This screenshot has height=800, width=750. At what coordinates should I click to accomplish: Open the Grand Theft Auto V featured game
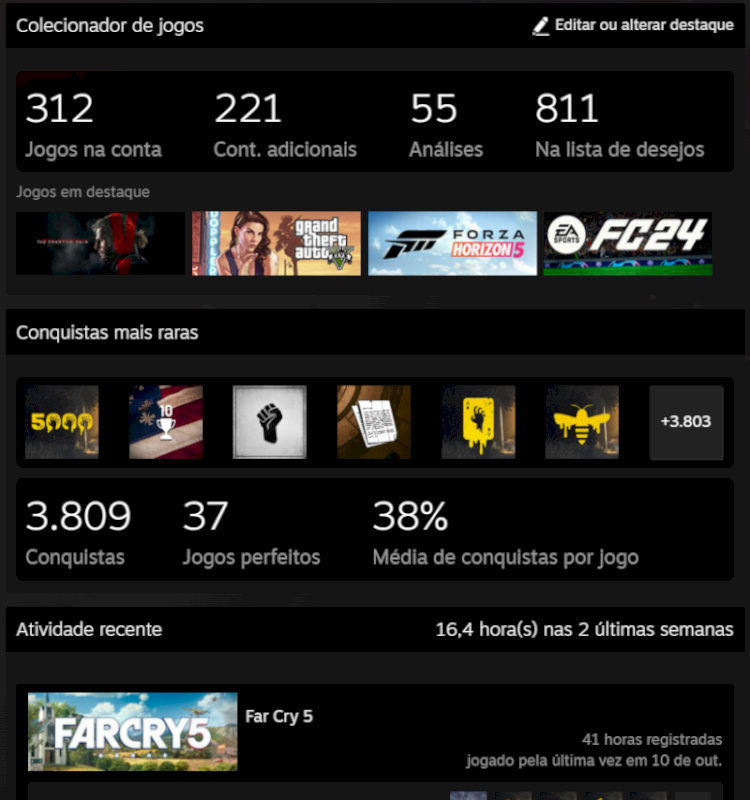tap(276, 243)
